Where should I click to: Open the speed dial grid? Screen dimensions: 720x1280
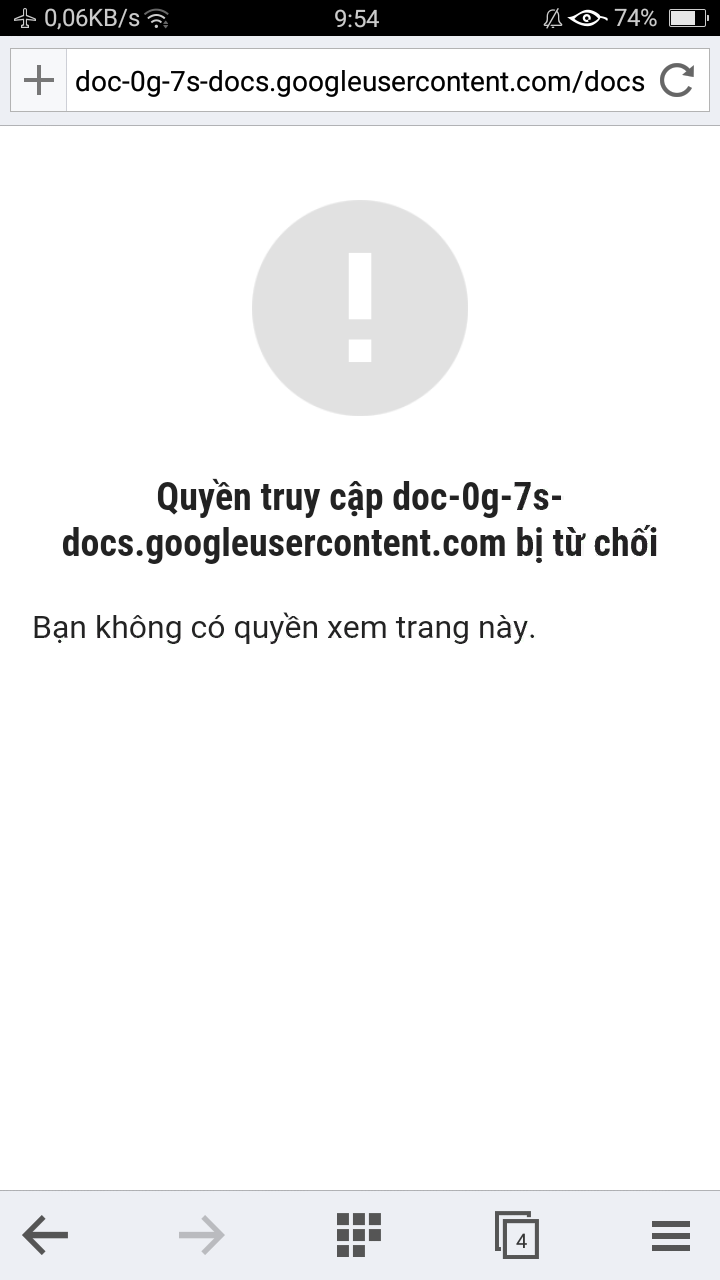coord(359,1236)
